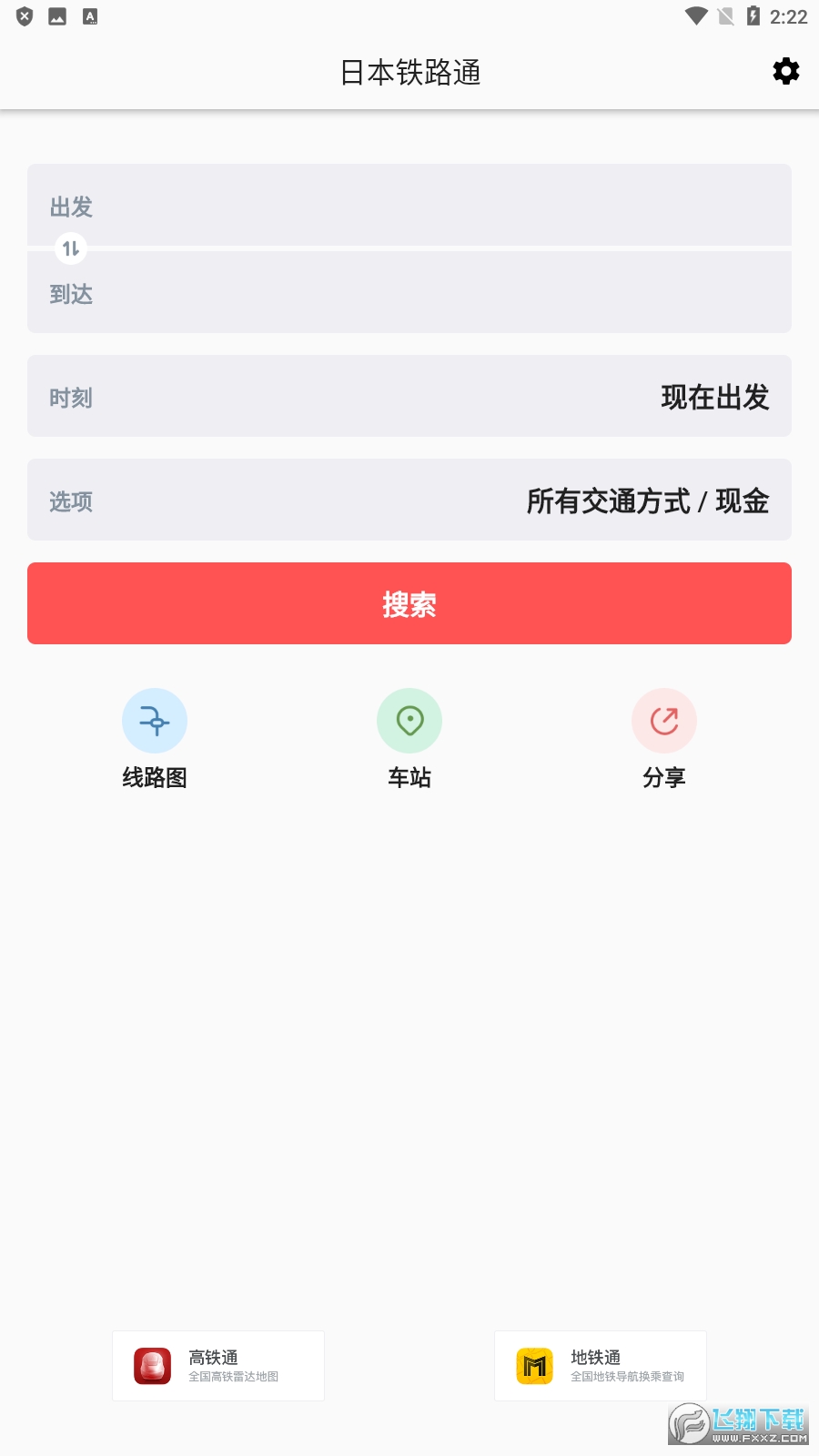This screenshot has height=1456, width=819.
Task: Open the 高铁通 全国高铁雷达地图 card
Action: [217, 1365]
